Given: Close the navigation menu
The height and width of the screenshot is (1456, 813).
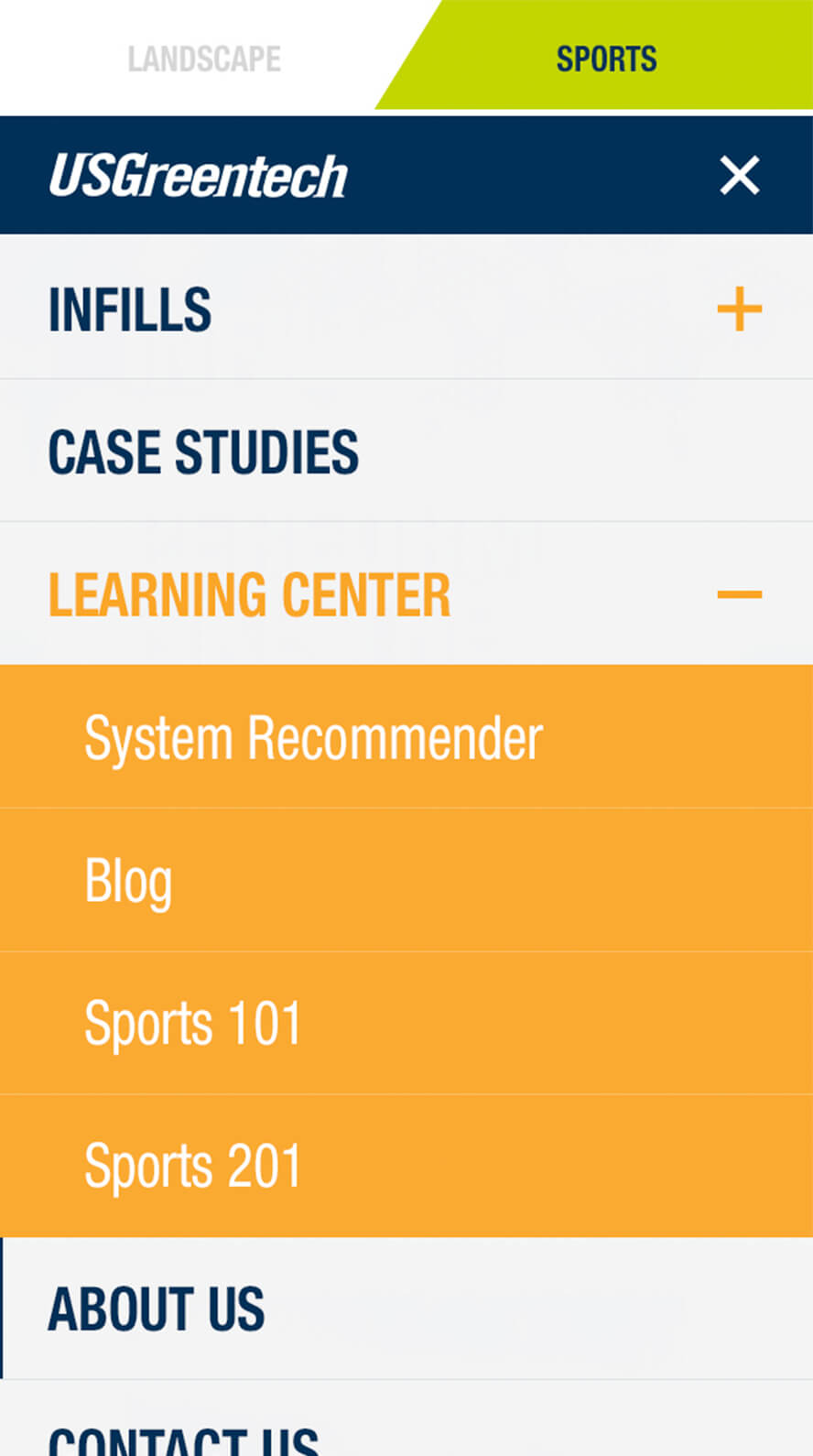Looking at the screenshot, I should coord(740,175).
